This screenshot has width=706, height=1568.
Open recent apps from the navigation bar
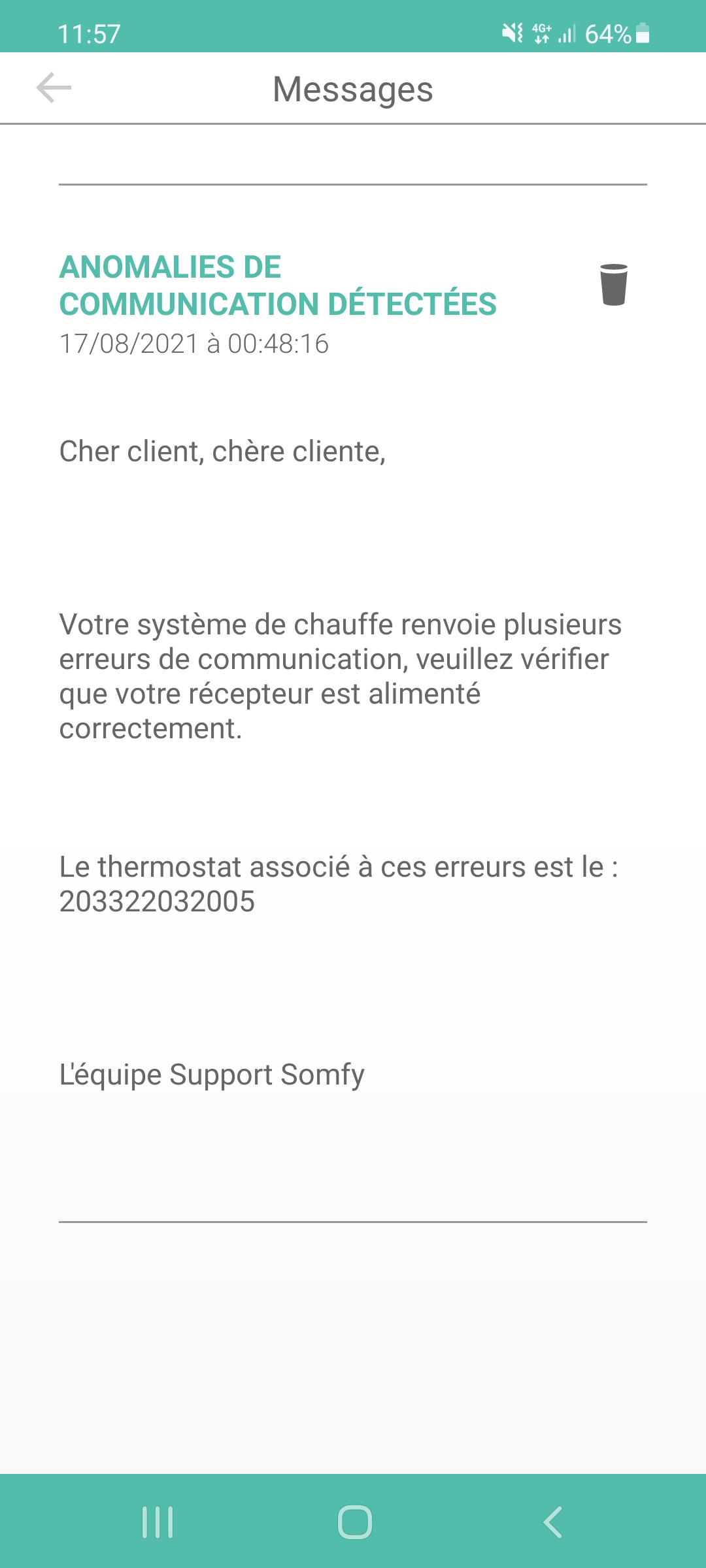tap(158, 1522)
